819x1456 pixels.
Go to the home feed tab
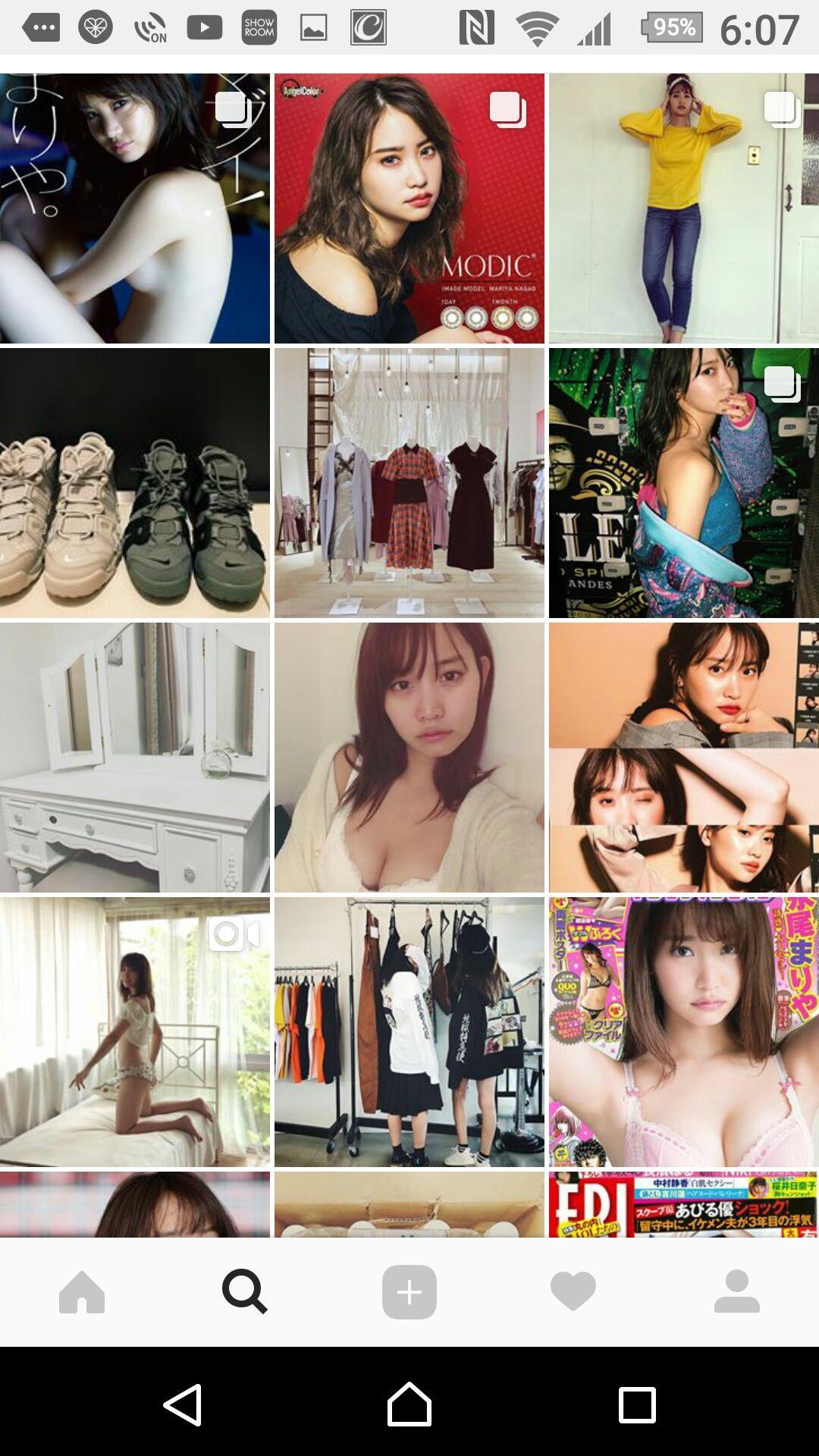(82, 1291)
